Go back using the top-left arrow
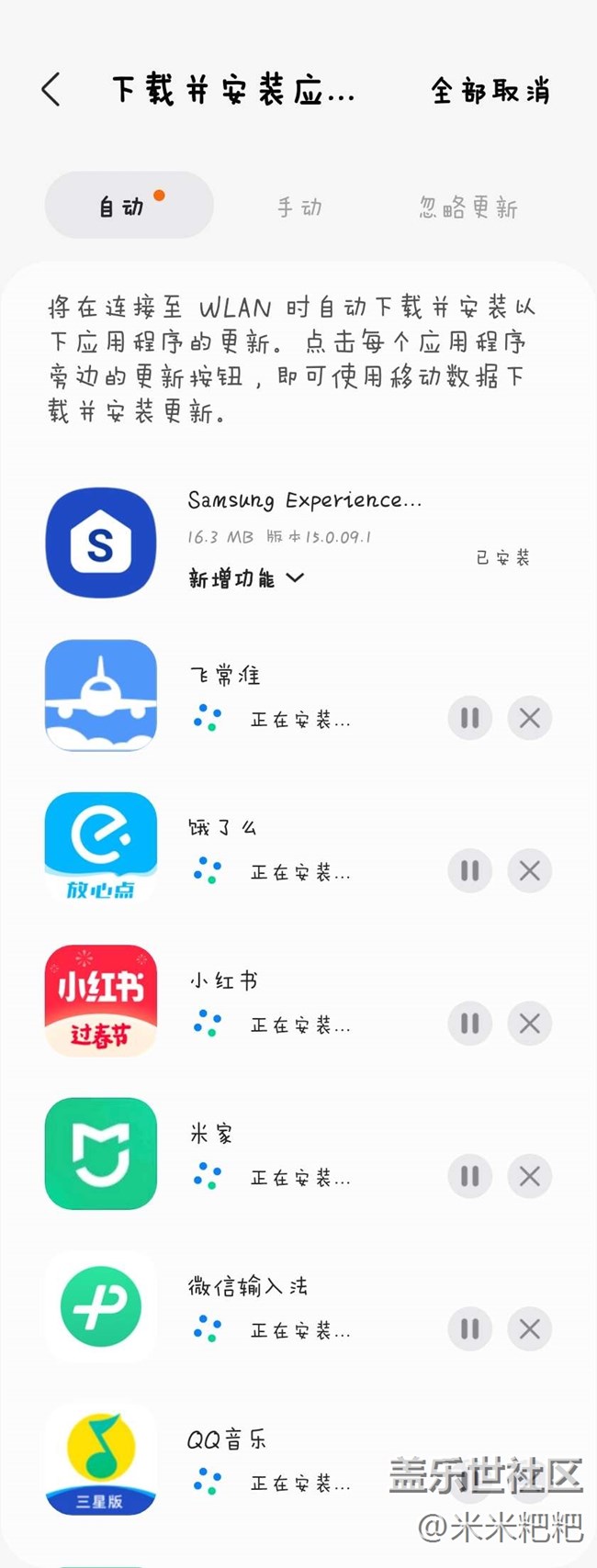 (x=51, y=90)
